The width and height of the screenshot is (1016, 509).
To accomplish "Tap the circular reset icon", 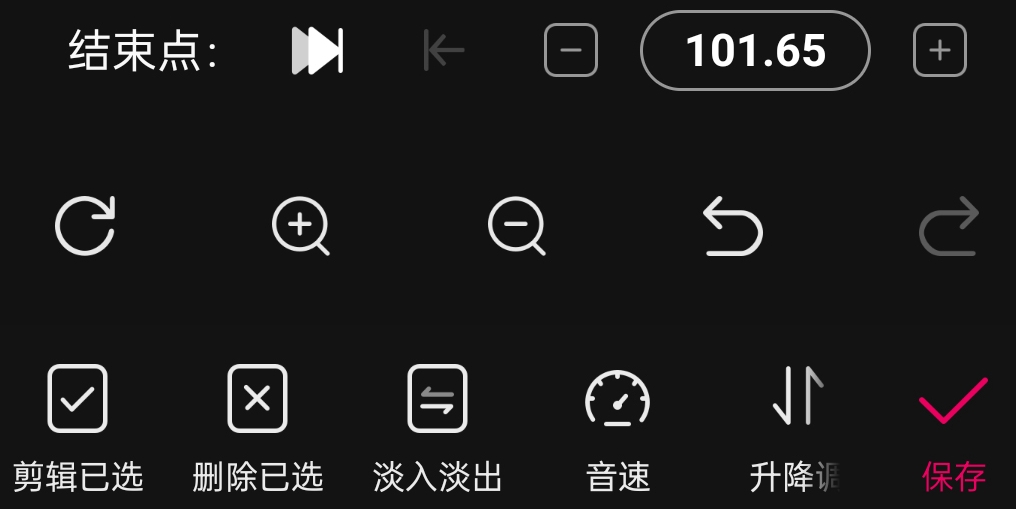I will pos(85,226).
